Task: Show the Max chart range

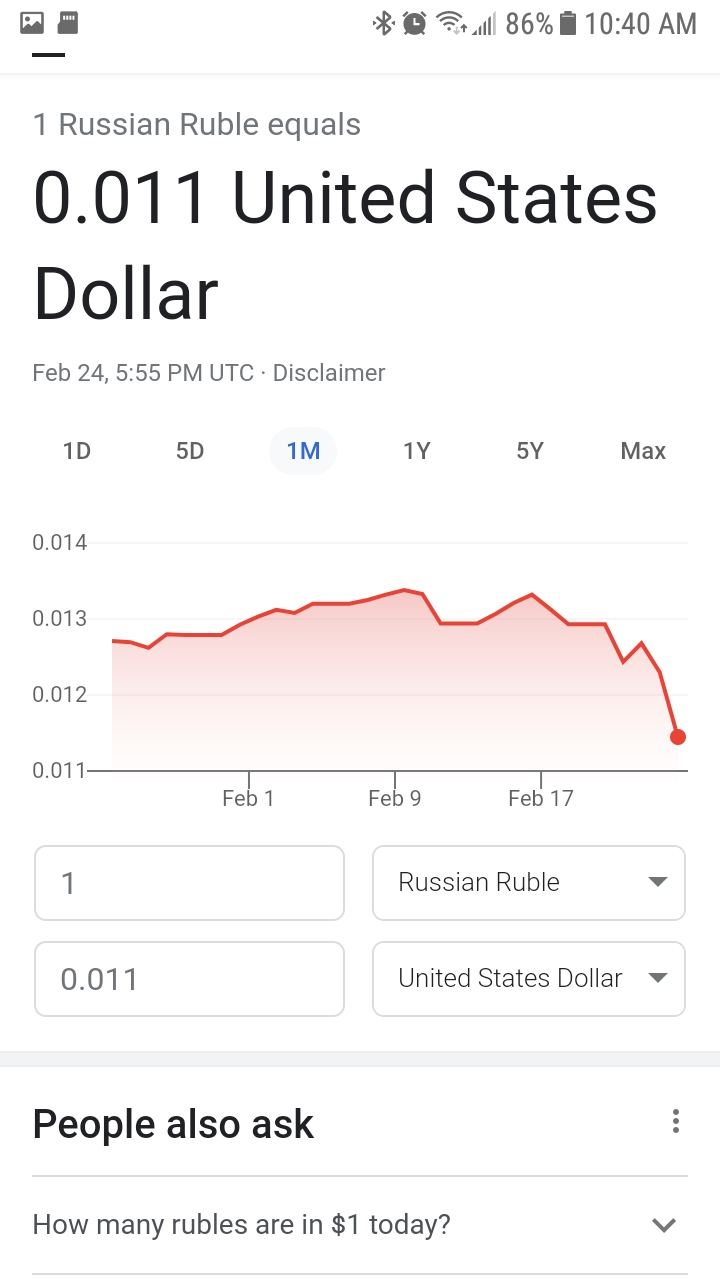Action: coord(643,451)
